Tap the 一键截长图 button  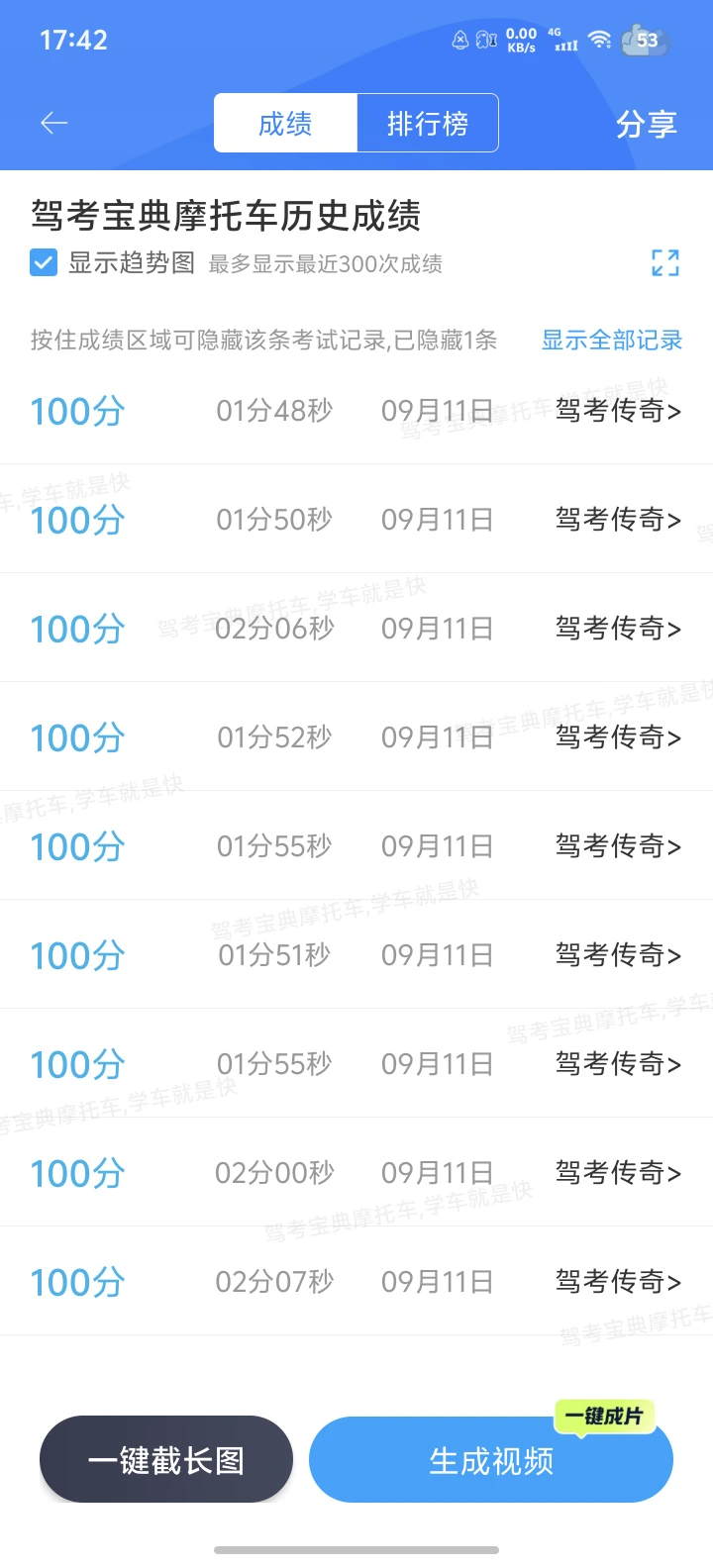(x=166, y=1460)
